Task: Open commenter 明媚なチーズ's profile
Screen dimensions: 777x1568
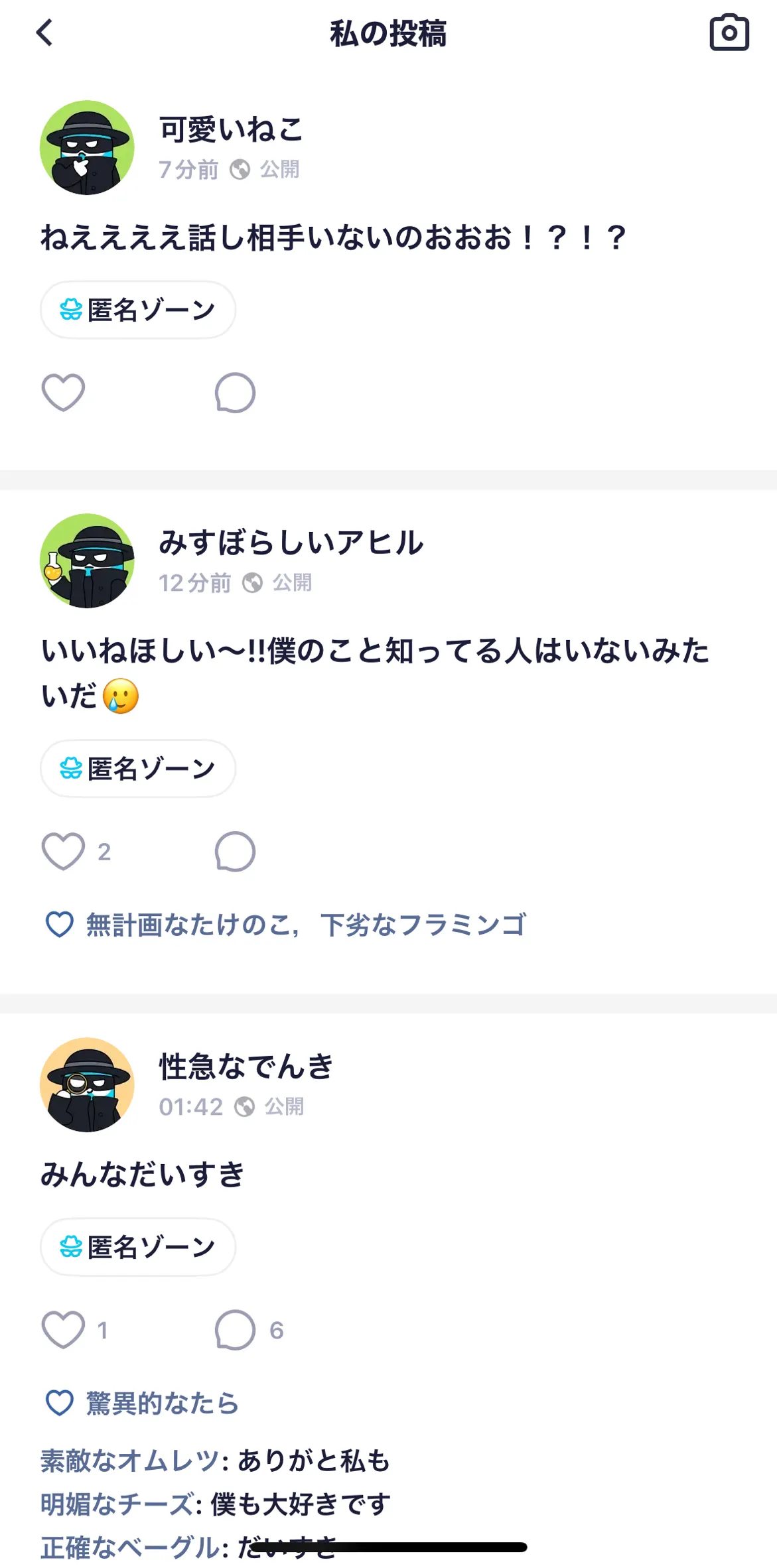Action: [x=117, y=1504]
